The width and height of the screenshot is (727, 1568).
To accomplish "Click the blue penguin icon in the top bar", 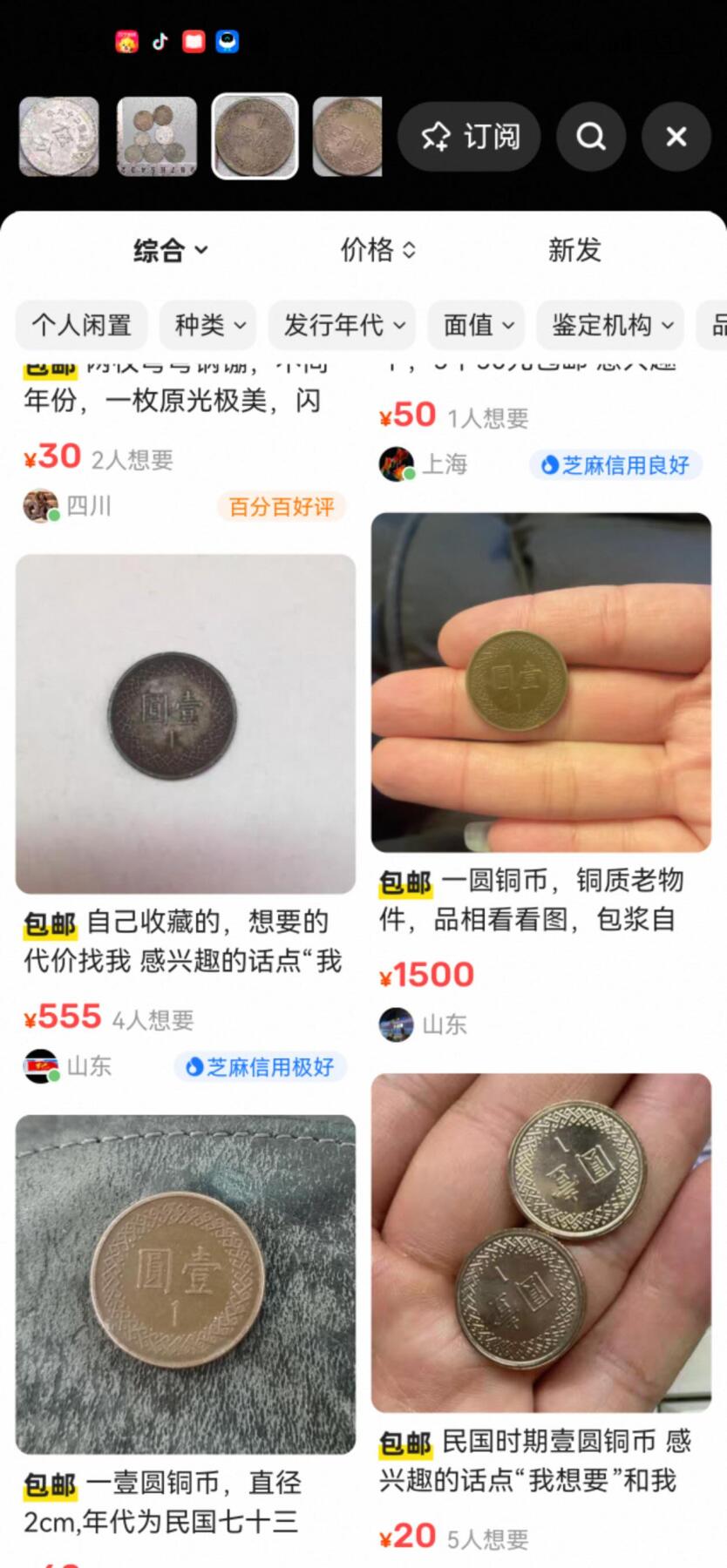I will tap(228, 41).
